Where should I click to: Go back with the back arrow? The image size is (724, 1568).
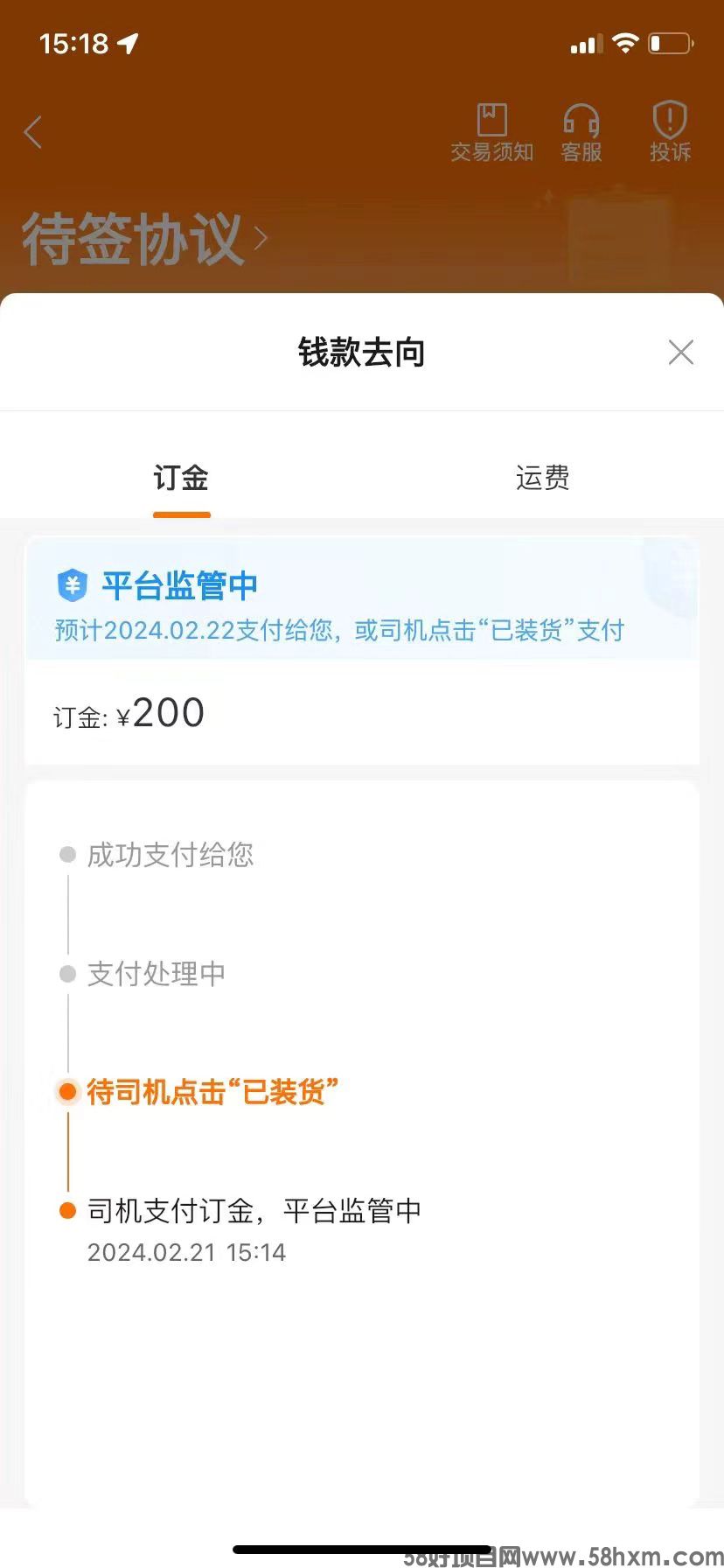33,133
